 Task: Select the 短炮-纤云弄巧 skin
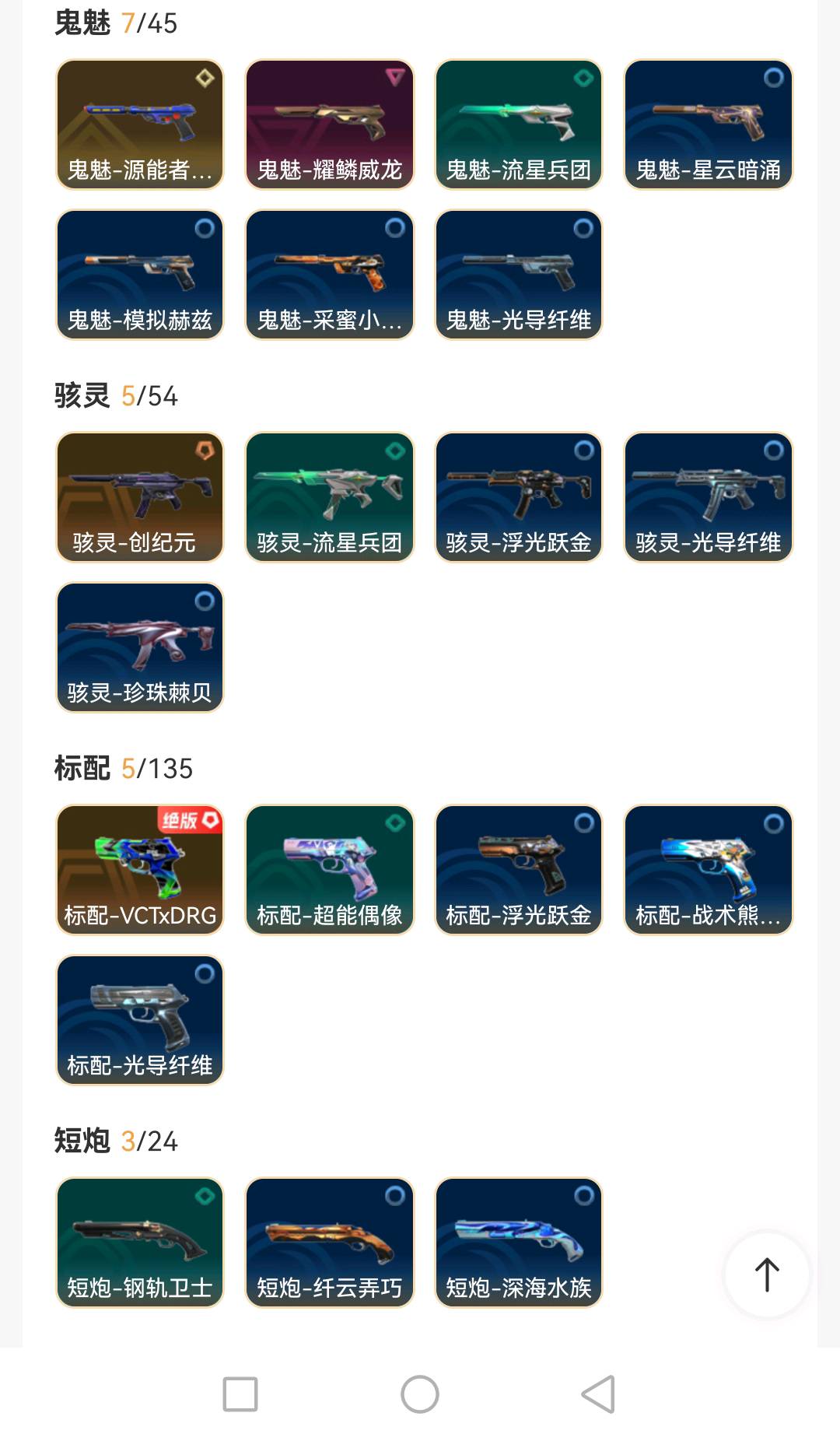coord(329,1243)
